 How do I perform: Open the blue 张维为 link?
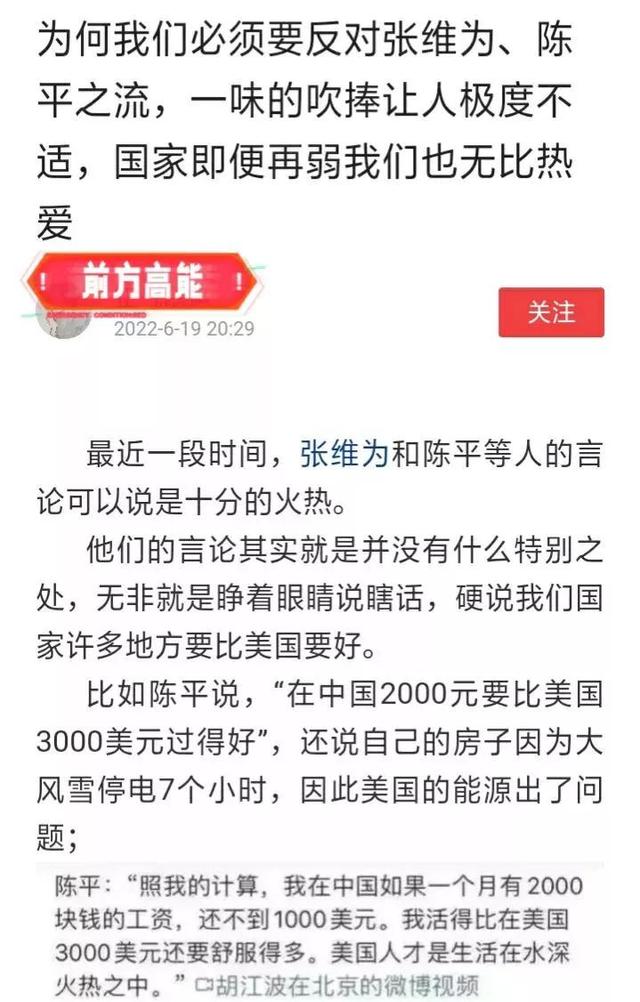(343, 453)
